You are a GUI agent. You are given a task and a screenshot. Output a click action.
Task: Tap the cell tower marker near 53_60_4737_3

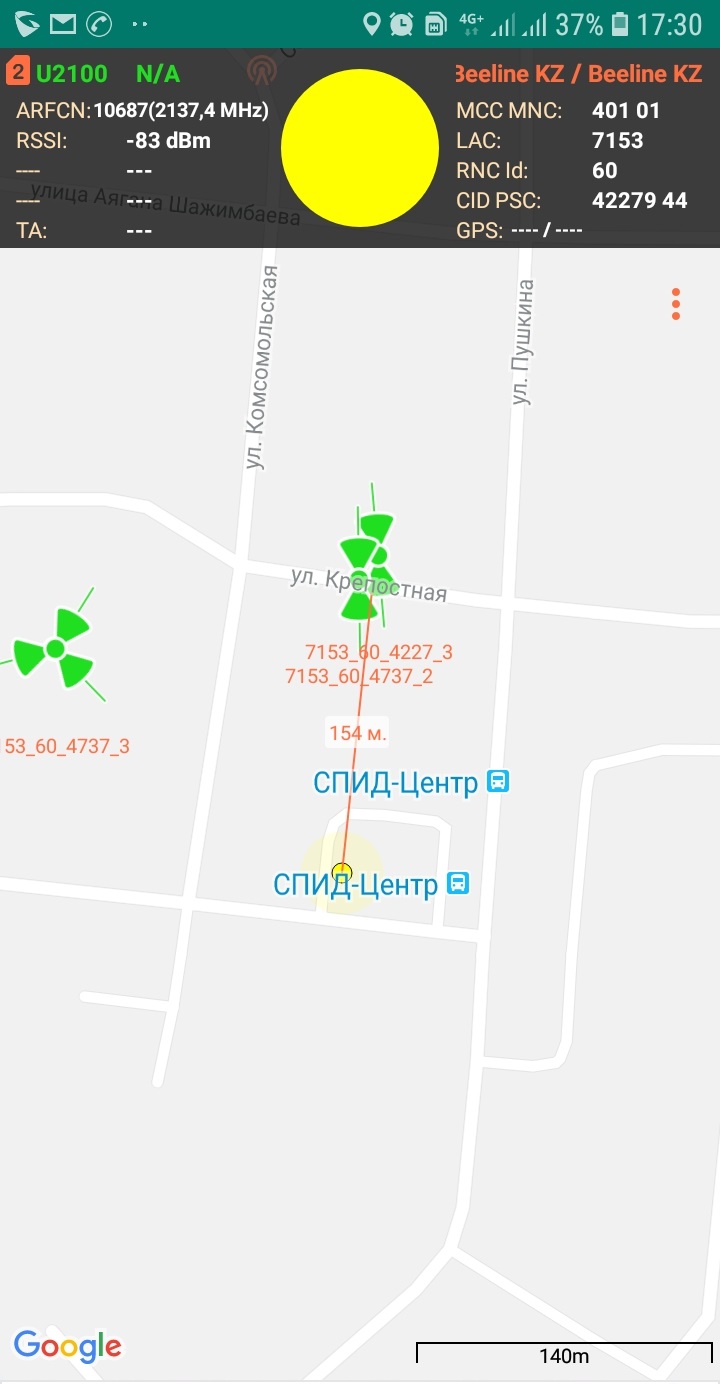click(x=54, y=649)
